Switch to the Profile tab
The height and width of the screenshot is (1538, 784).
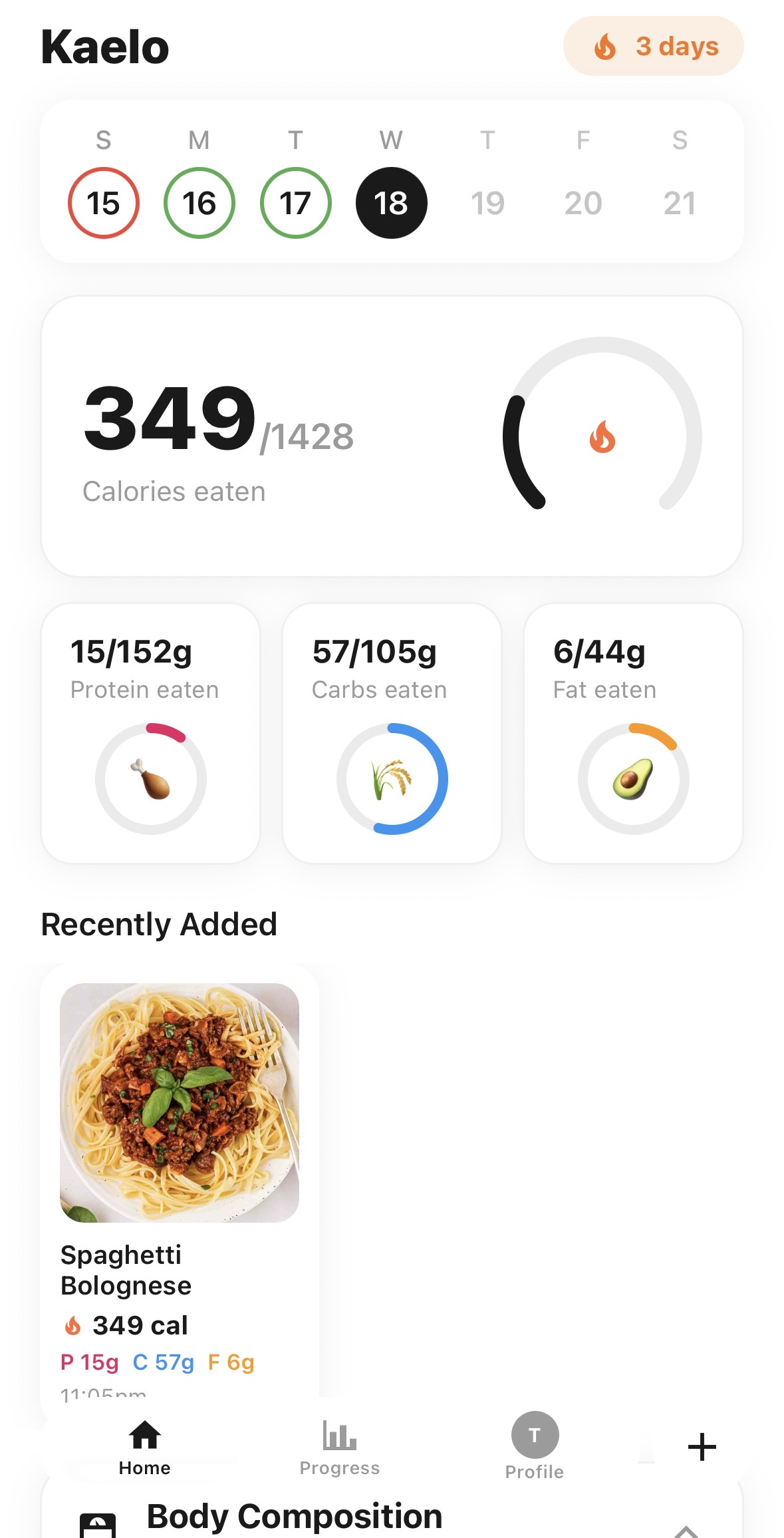(535, 1446)
